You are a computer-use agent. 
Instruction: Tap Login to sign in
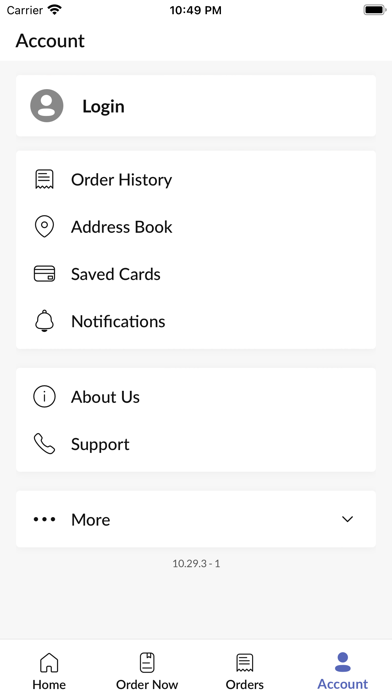(x=196, y=106)
